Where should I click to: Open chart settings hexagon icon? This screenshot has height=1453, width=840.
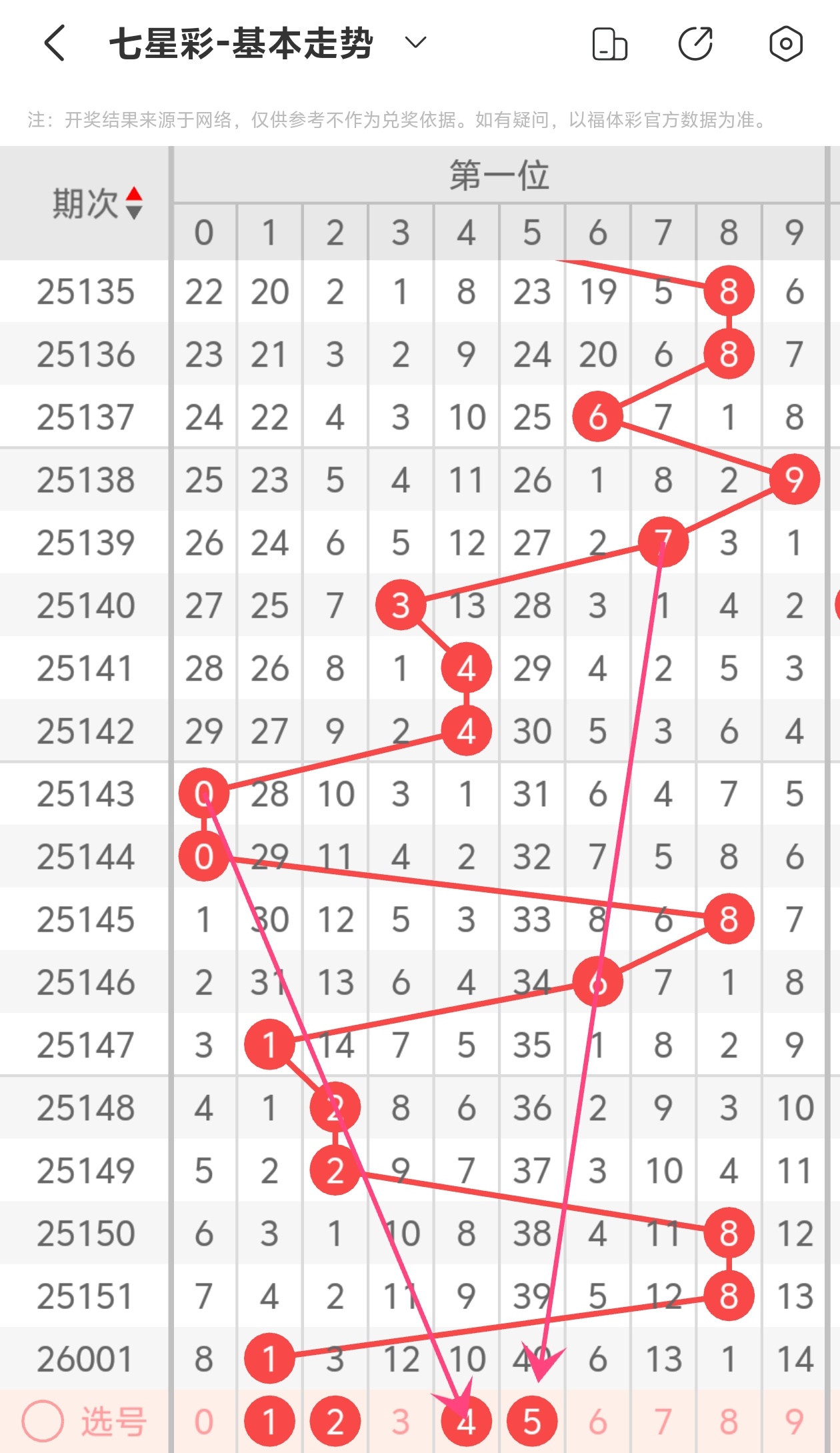coord(785,44)
